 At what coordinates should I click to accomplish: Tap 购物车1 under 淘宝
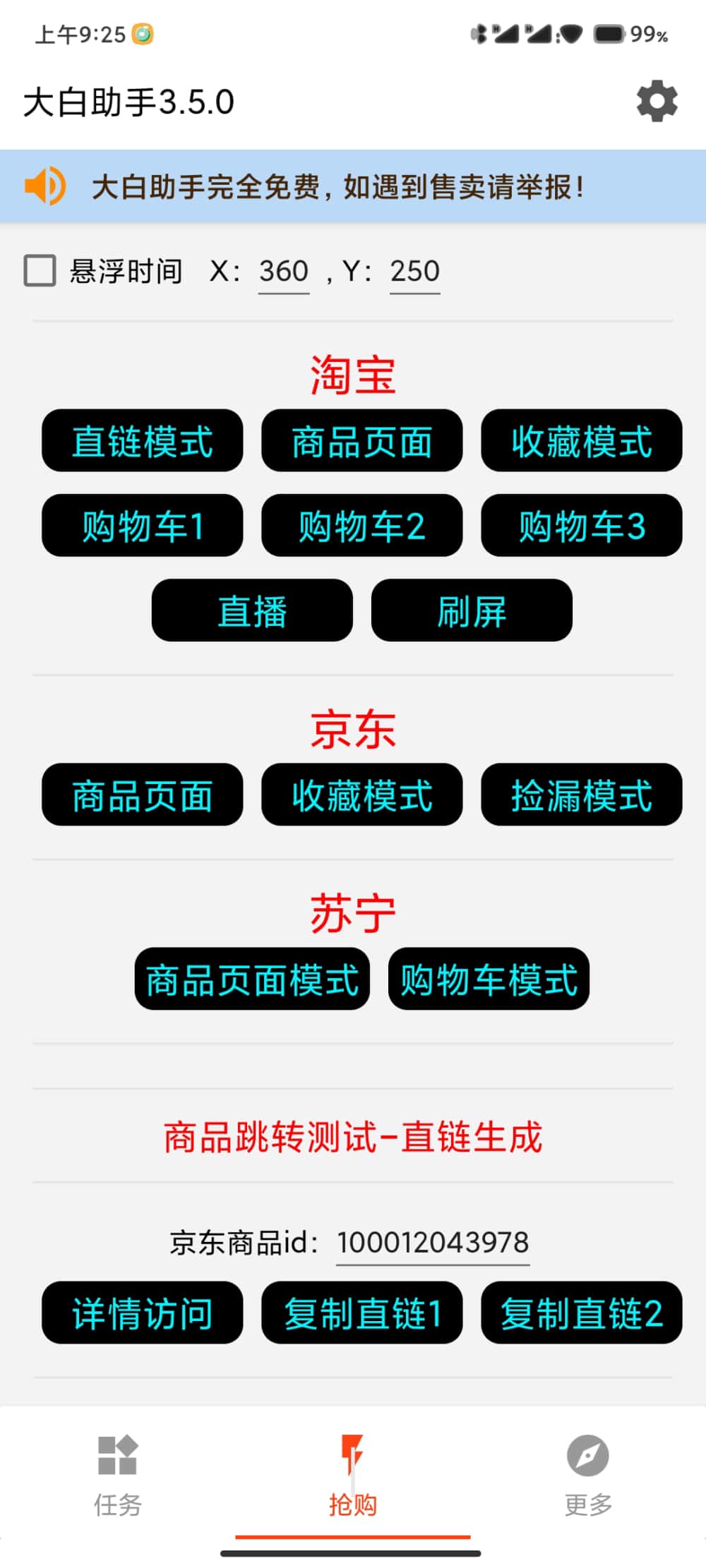point(142,526)
